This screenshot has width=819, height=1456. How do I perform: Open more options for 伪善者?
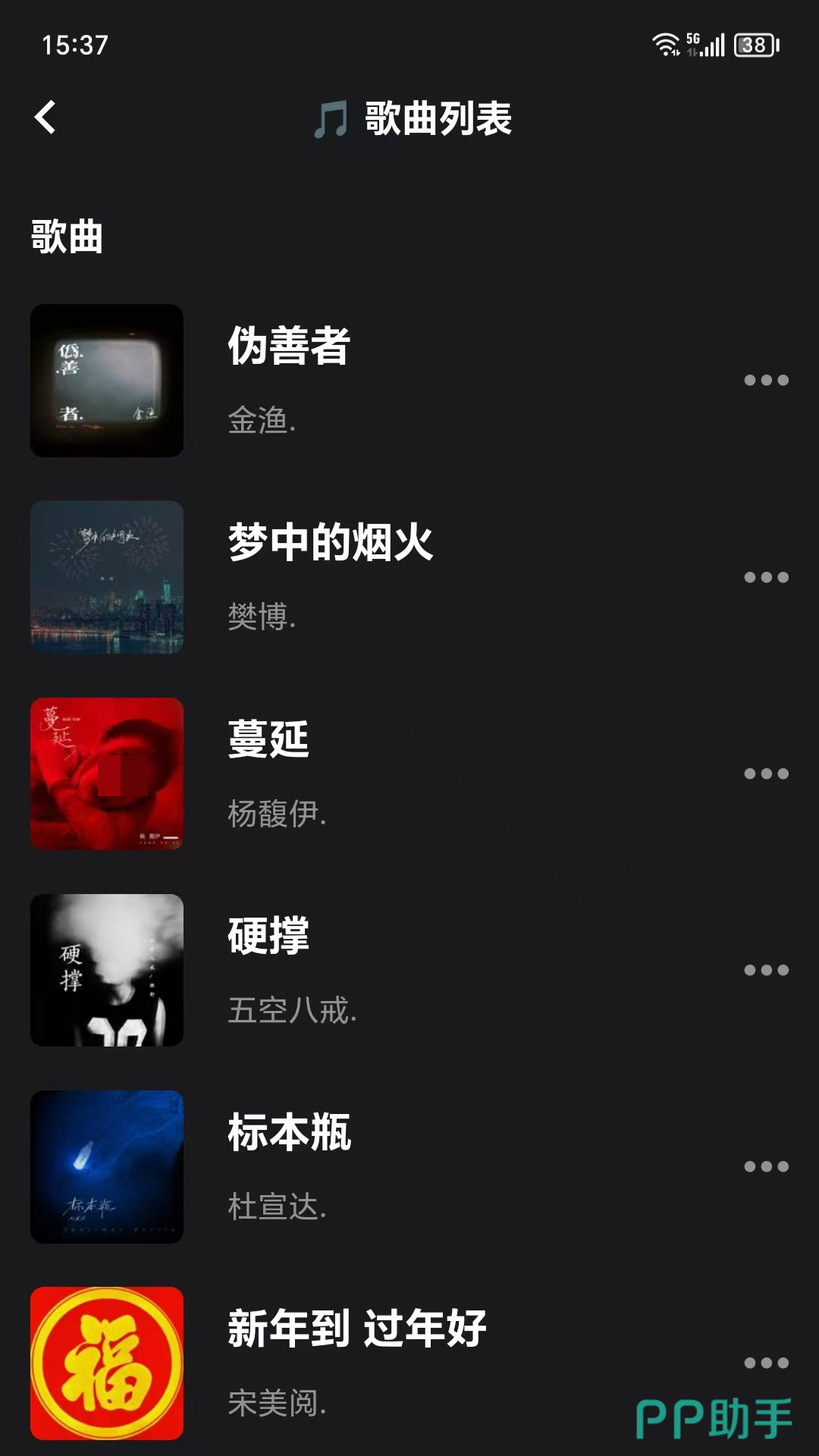[766, 380]
